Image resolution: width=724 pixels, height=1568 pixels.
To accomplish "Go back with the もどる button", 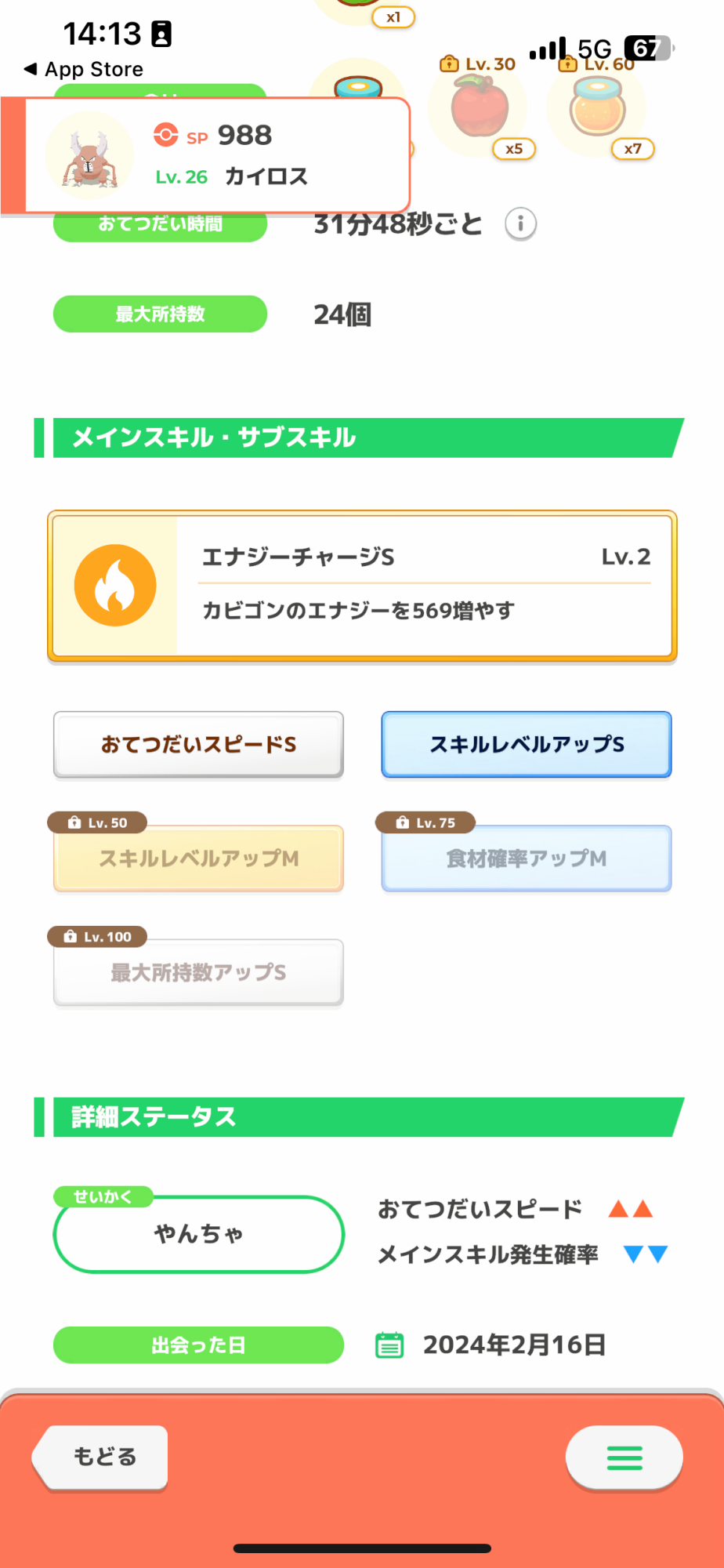I will tap(100, 1457).
